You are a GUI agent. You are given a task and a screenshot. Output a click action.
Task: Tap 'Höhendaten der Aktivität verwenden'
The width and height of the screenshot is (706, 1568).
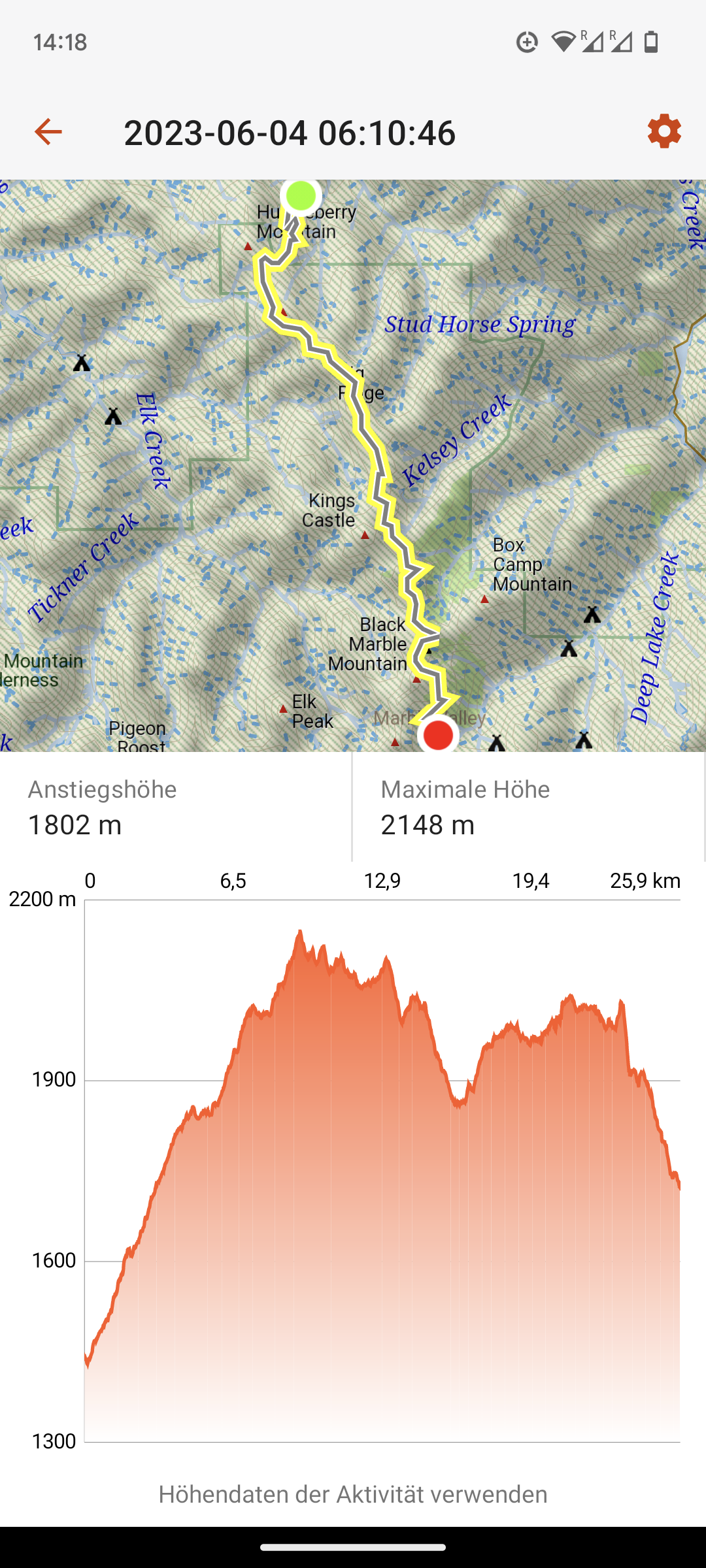click(x=353, y=1494)
